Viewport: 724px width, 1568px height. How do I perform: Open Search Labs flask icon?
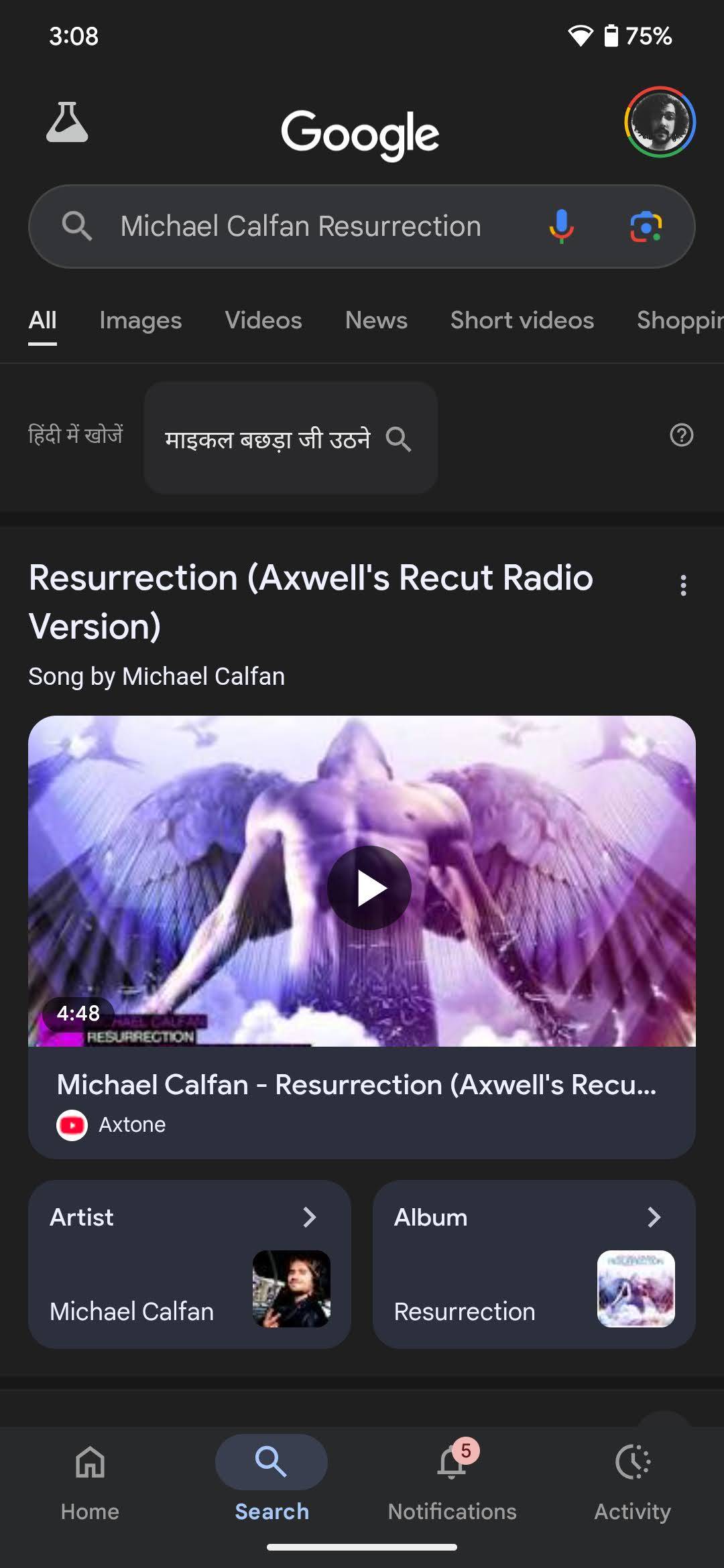[67, 123]
